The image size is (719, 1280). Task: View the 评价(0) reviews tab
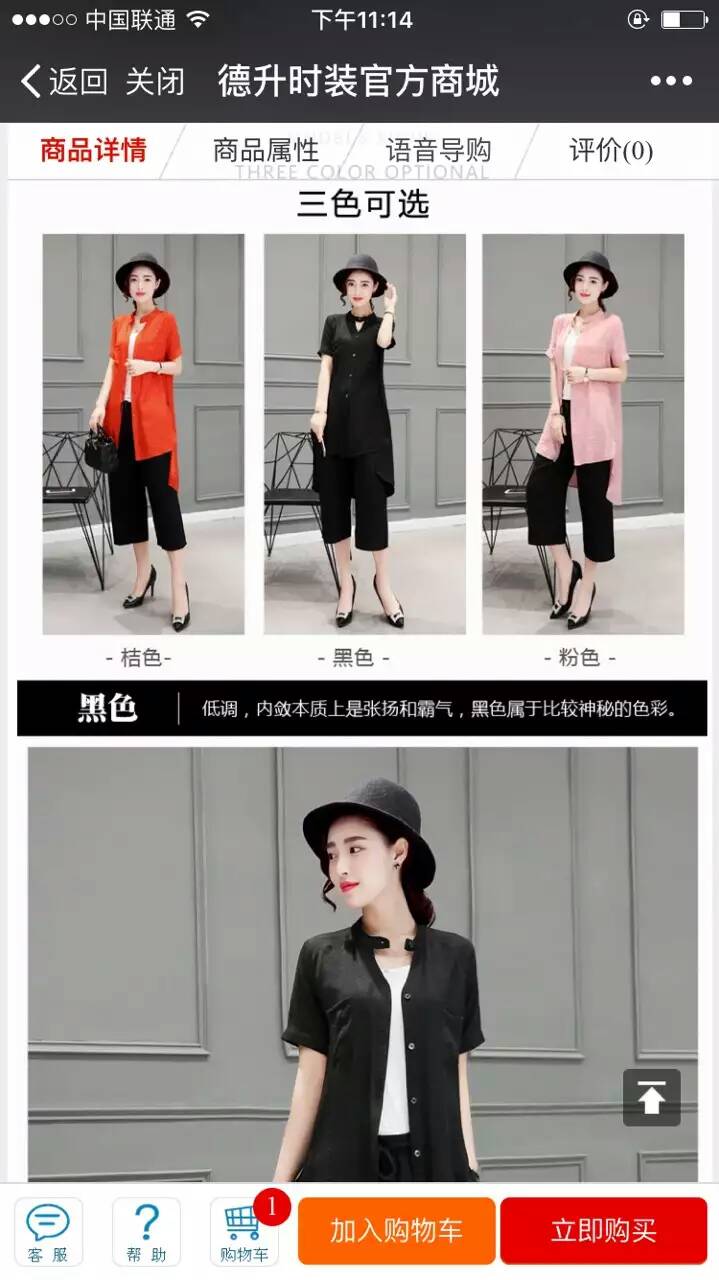coord(611,151)
